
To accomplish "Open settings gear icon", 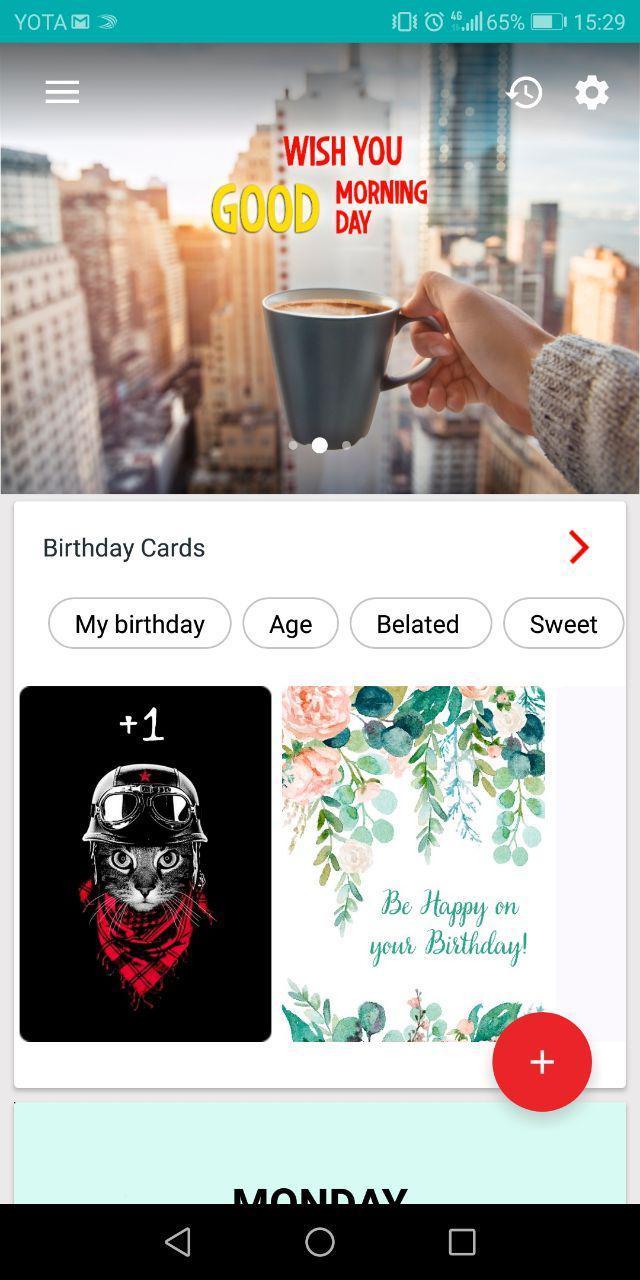I will [x=592, y=92].
